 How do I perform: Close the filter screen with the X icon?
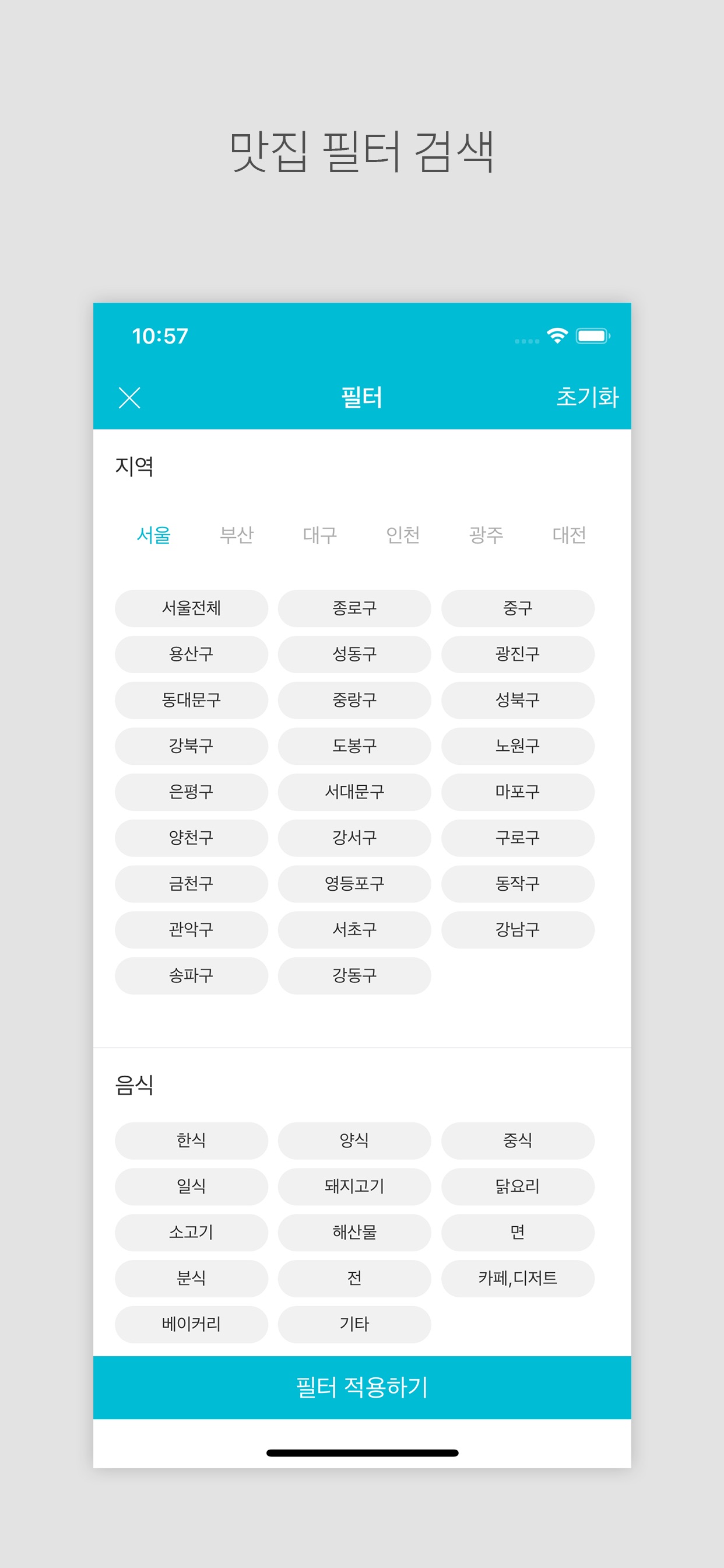coord(129,398)
